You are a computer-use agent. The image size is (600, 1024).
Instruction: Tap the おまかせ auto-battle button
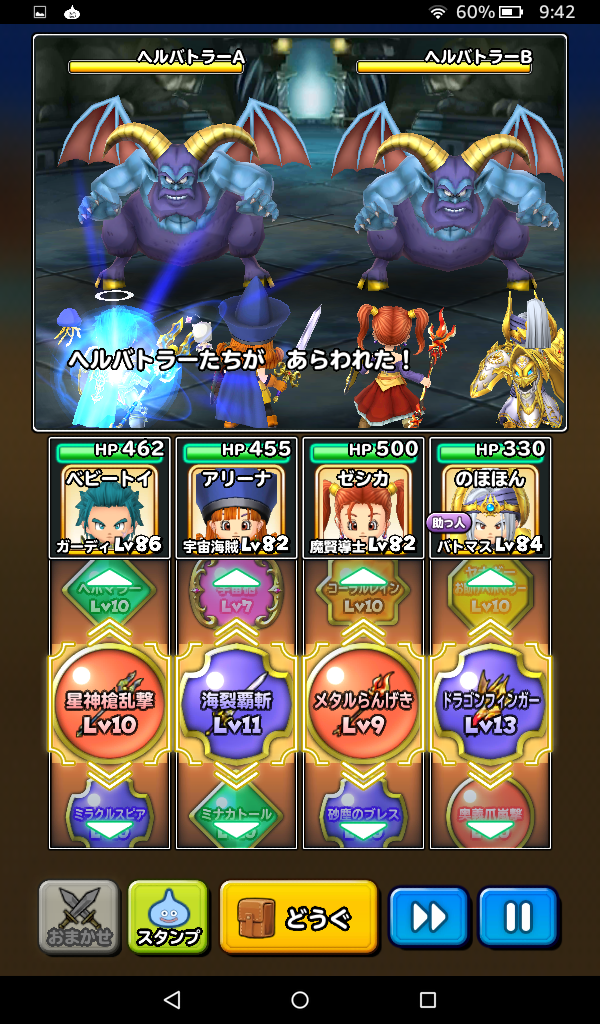click(78, 916)
